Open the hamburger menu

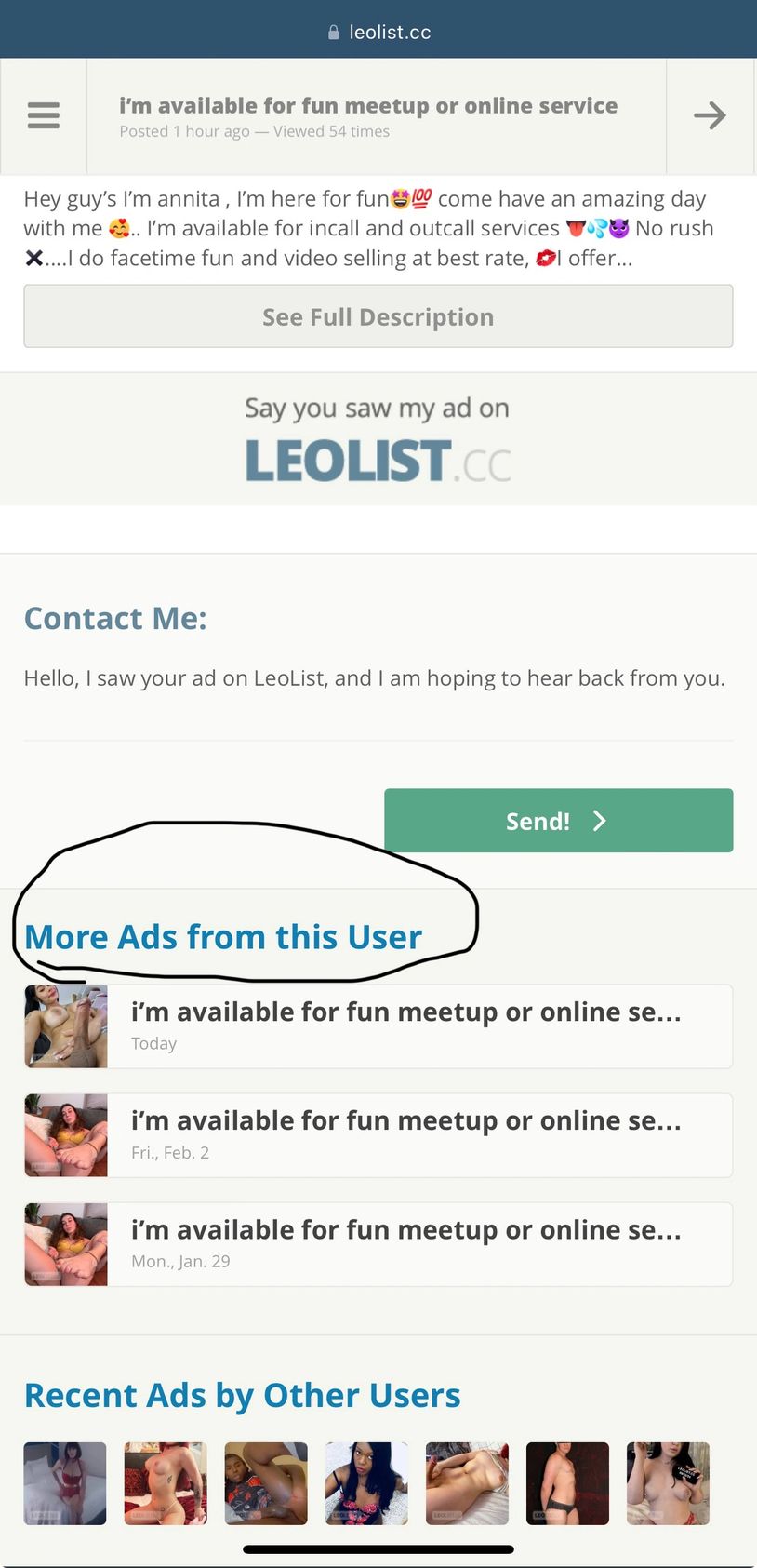[x=43, y=115]
